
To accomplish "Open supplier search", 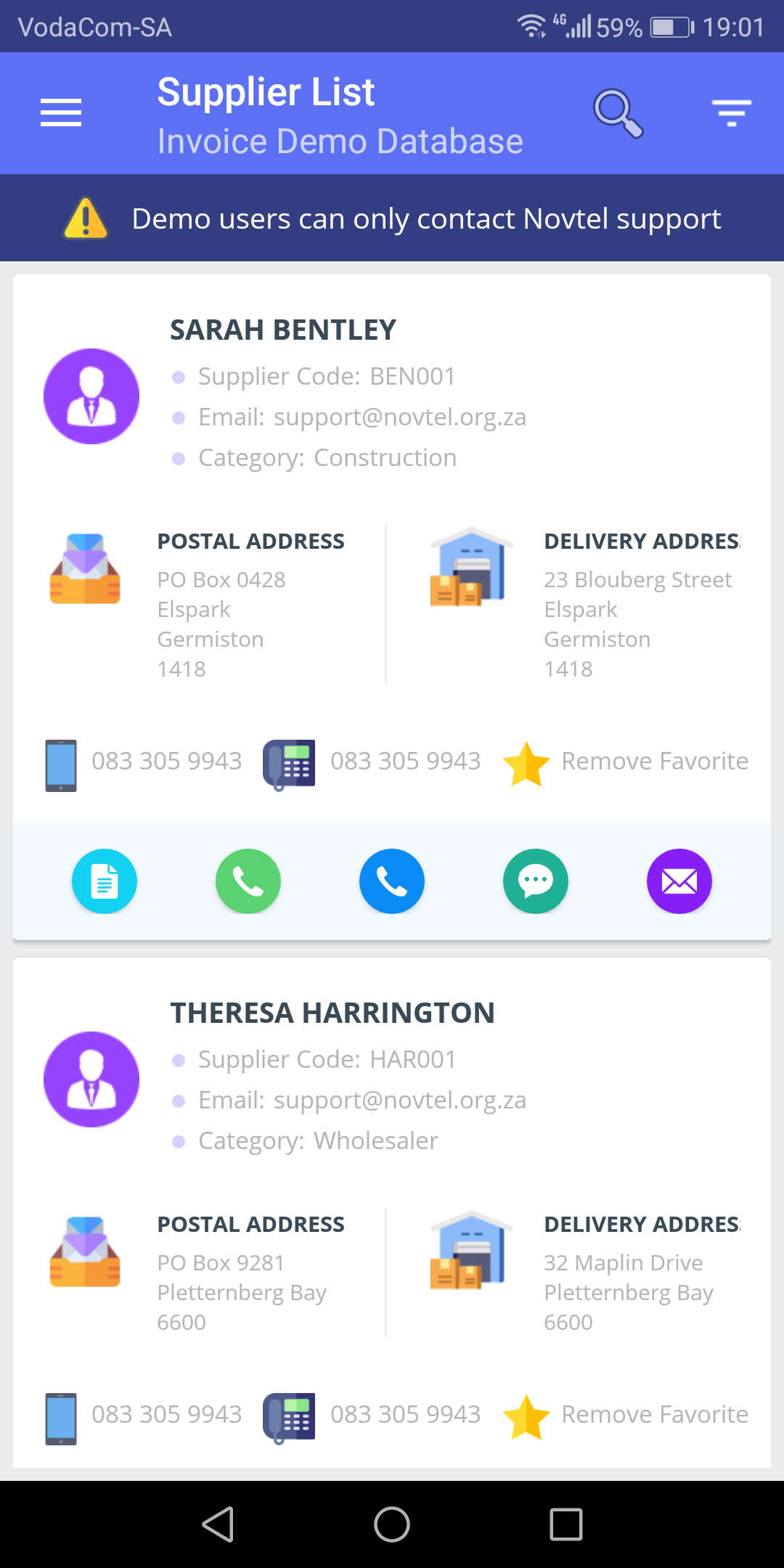I will [x=618, y=113].
